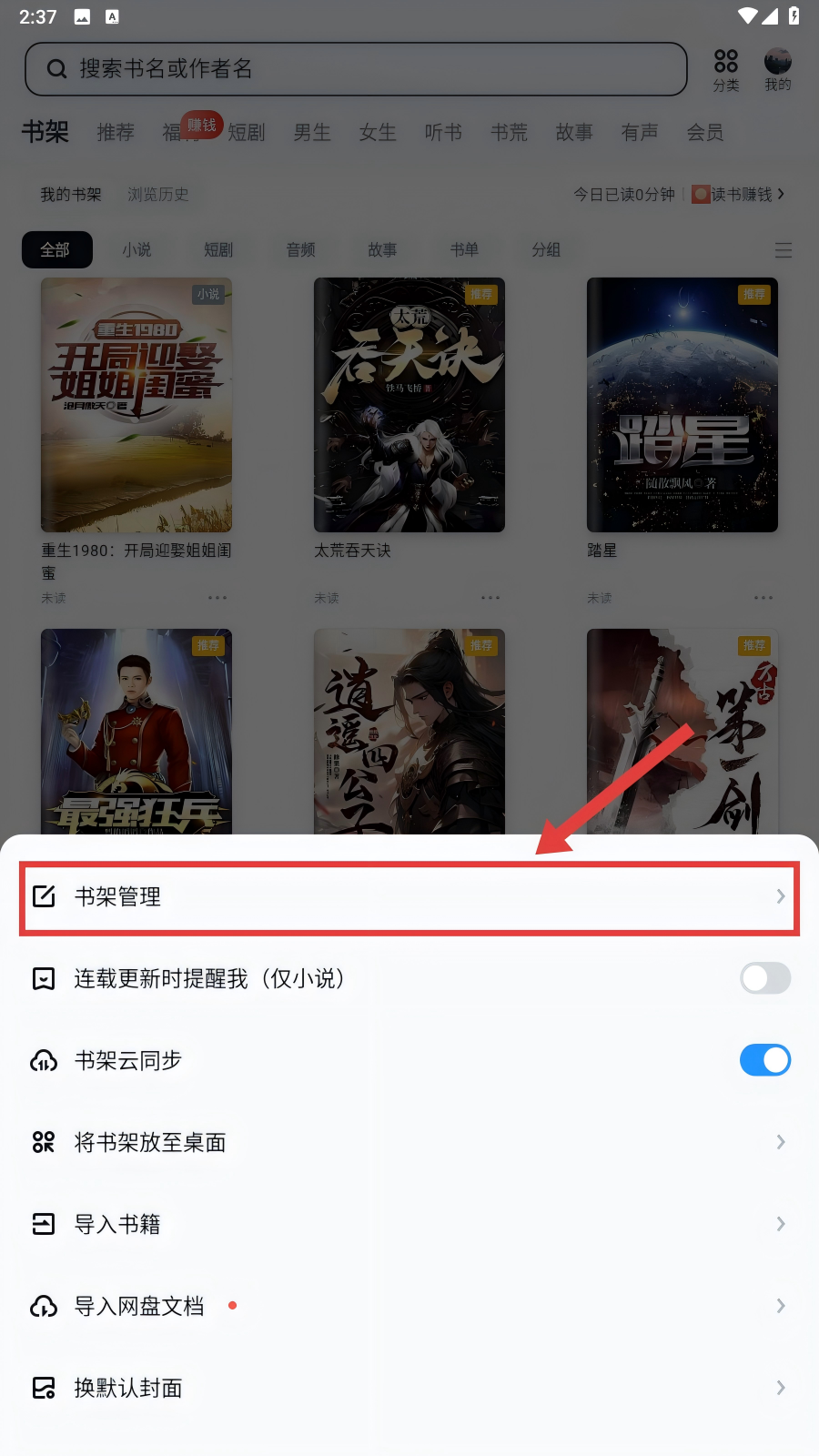Open 导入网盘文档 row
Screen dimensions: 819x1456
pyautogui.click(x=409, y=1306)
